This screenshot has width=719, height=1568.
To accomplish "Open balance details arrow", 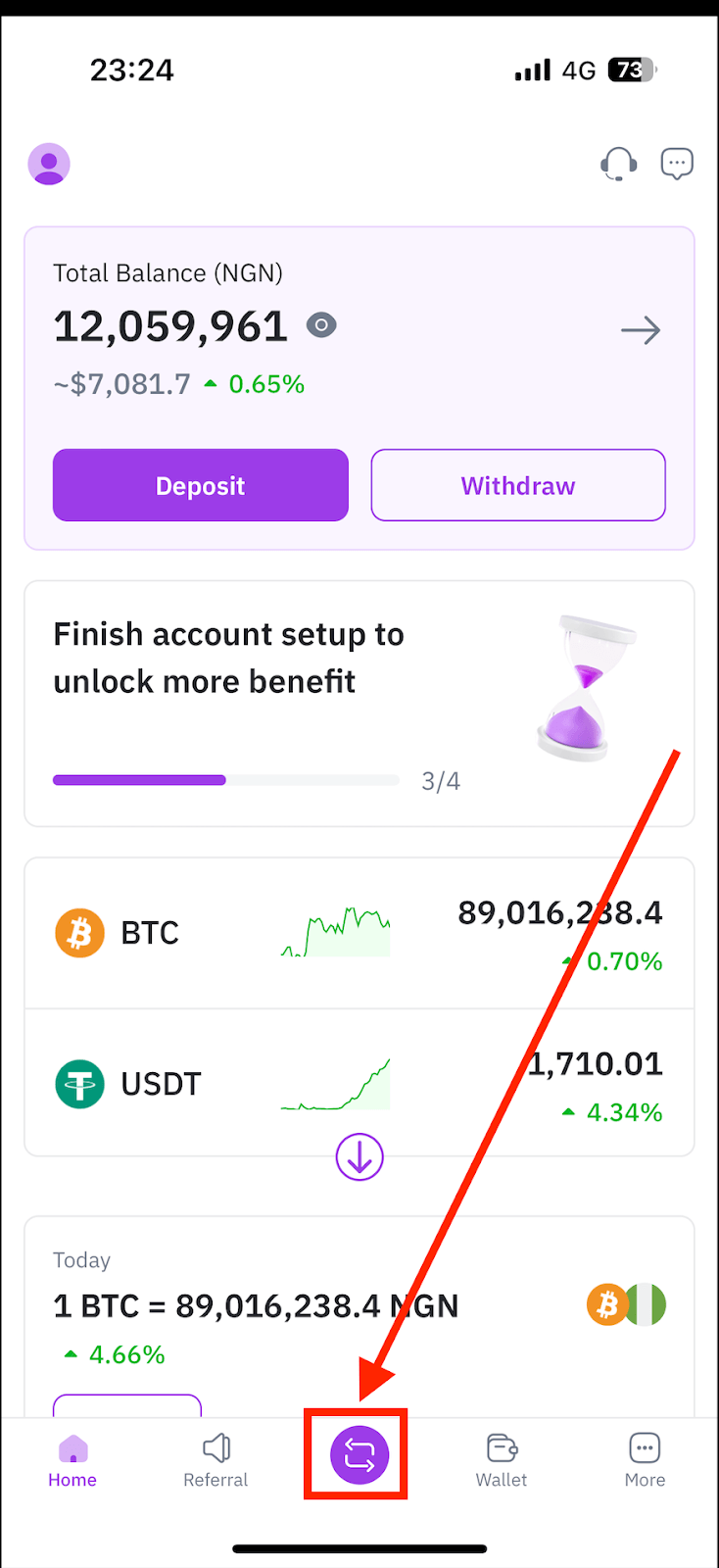I will (x=641, y=331).
